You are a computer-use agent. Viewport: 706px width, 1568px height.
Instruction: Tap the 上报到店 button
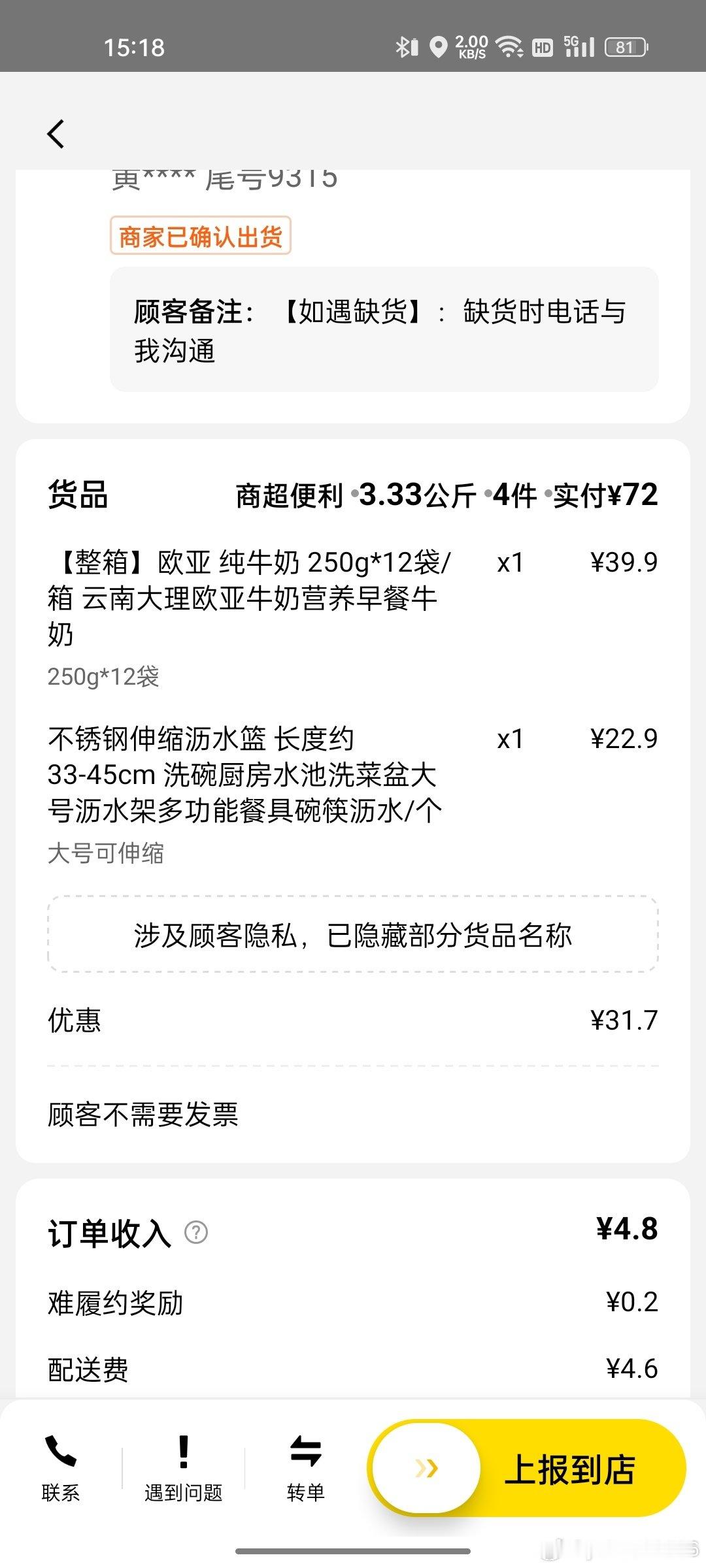click(x=527, y=1468)
